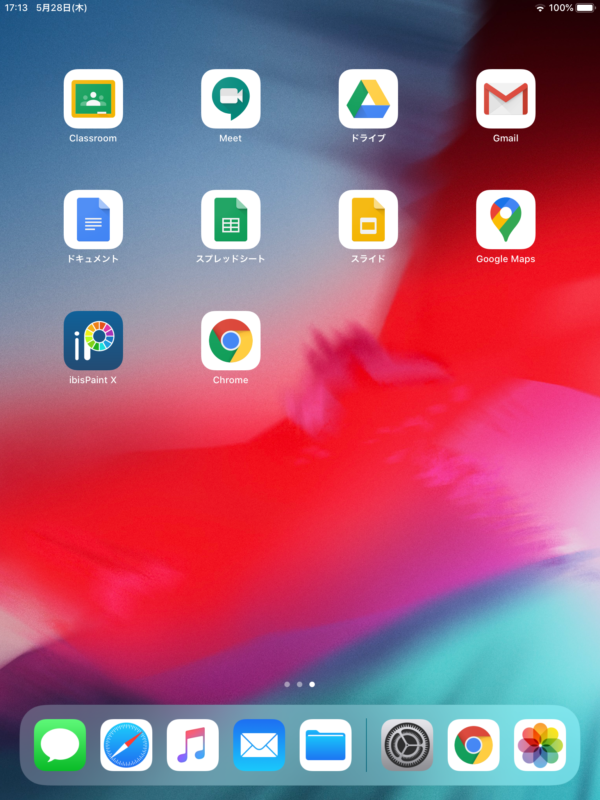Launch Chrome from the dock's recent apps
The height and width of the screenshot is (800, 600).
click(x=473, y=745)
